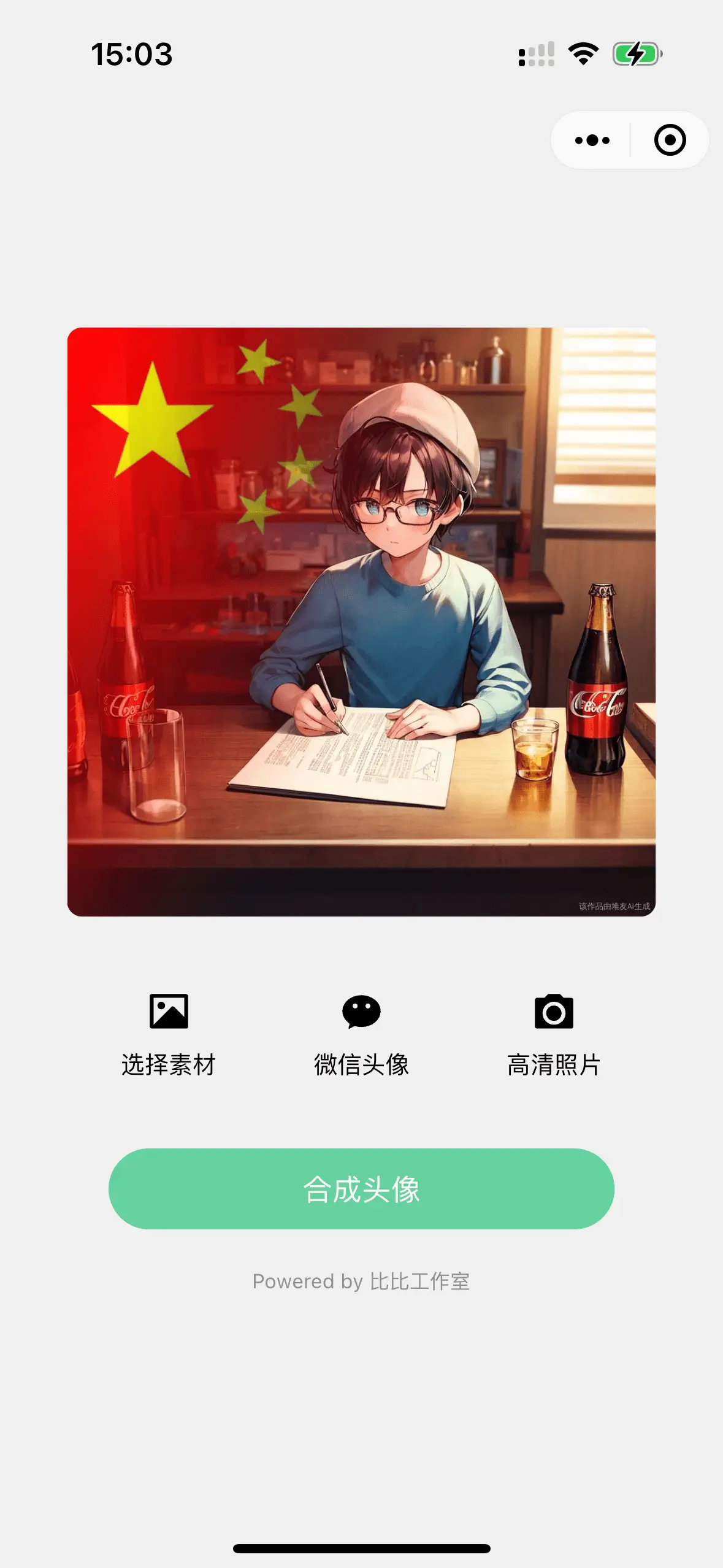Tap the green 合成头像 button
This screenshot has height=1568, width=723.
click(x=361, y=1189)
